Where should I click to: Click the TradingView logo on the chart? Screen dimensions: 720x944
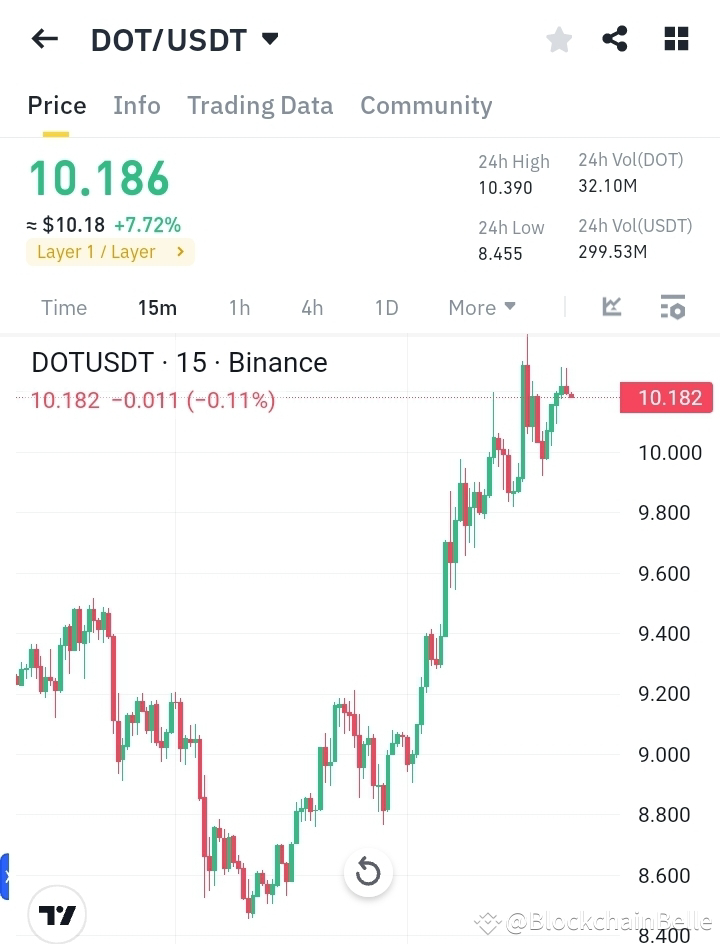(57, 914)
